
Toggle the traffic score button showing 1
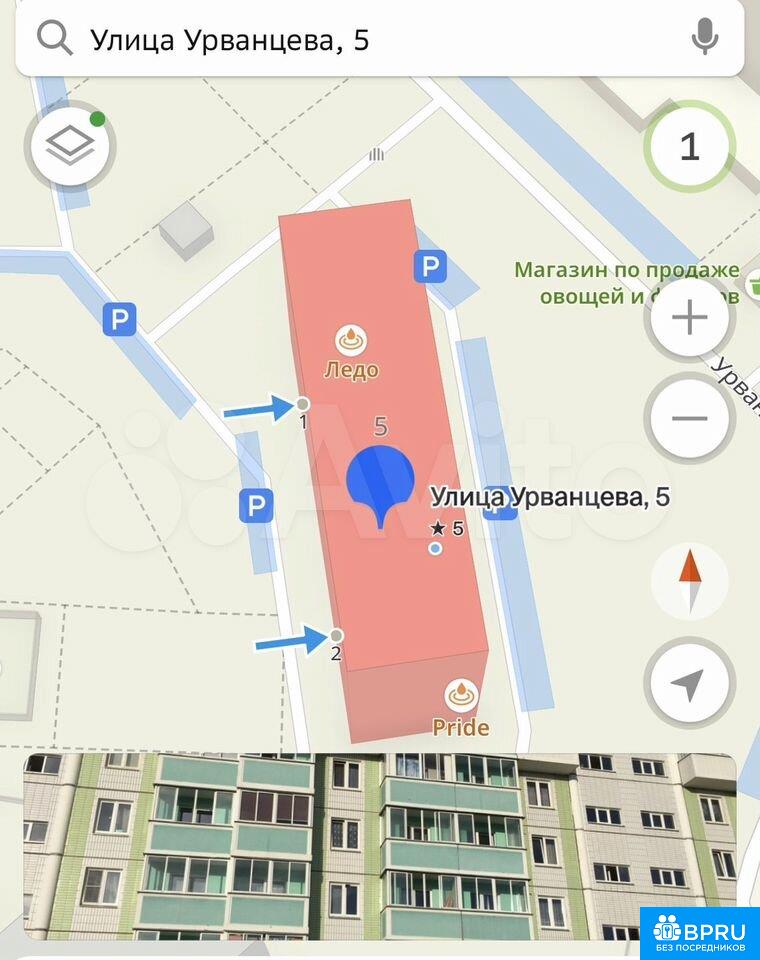[690, 147]
